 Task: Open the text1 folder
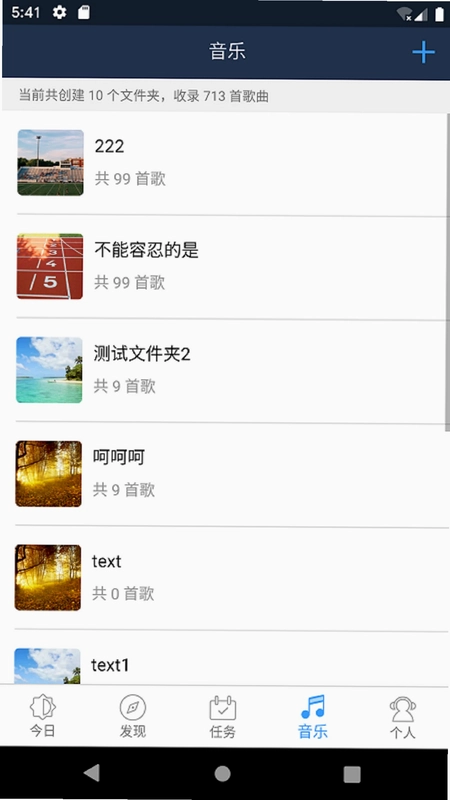click(x=225, y=658)
